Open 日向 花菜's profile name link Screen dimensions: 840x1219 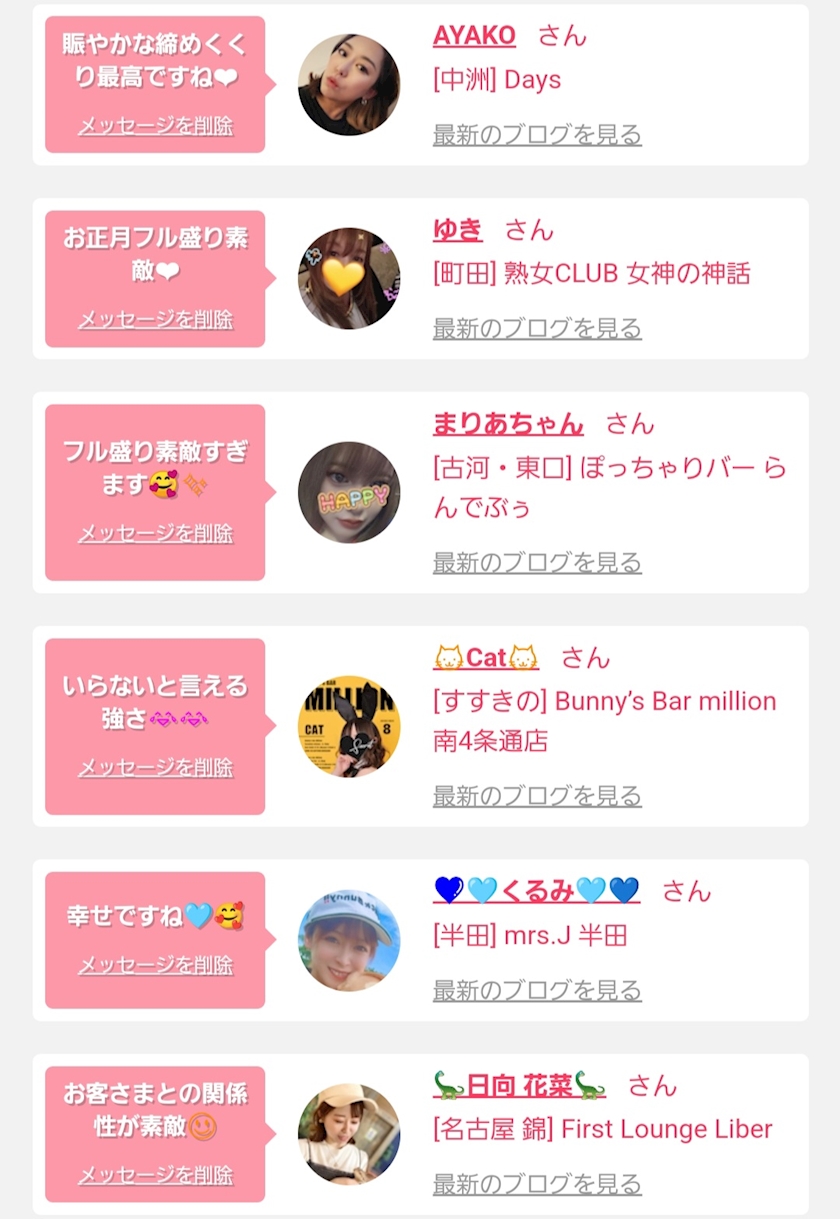tap(519, 1085)
